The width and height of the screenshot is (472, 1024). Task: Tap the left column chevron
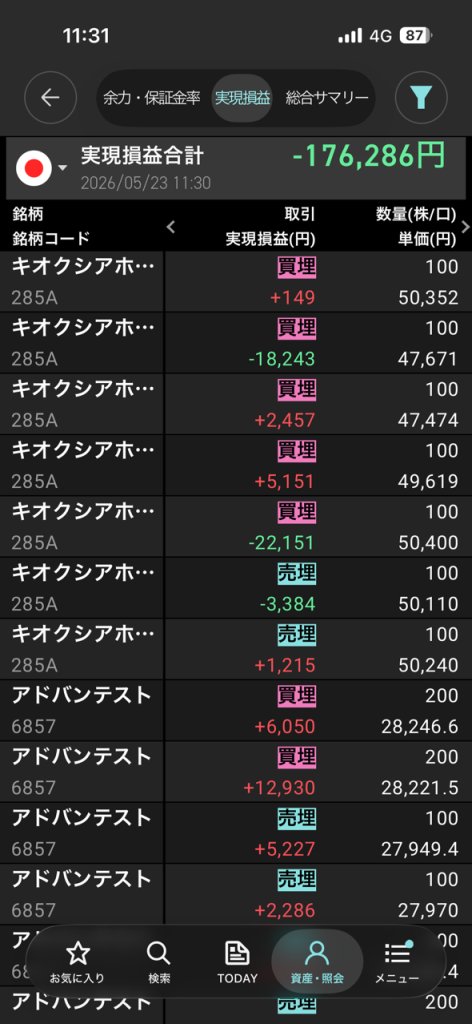coord(171,227)
